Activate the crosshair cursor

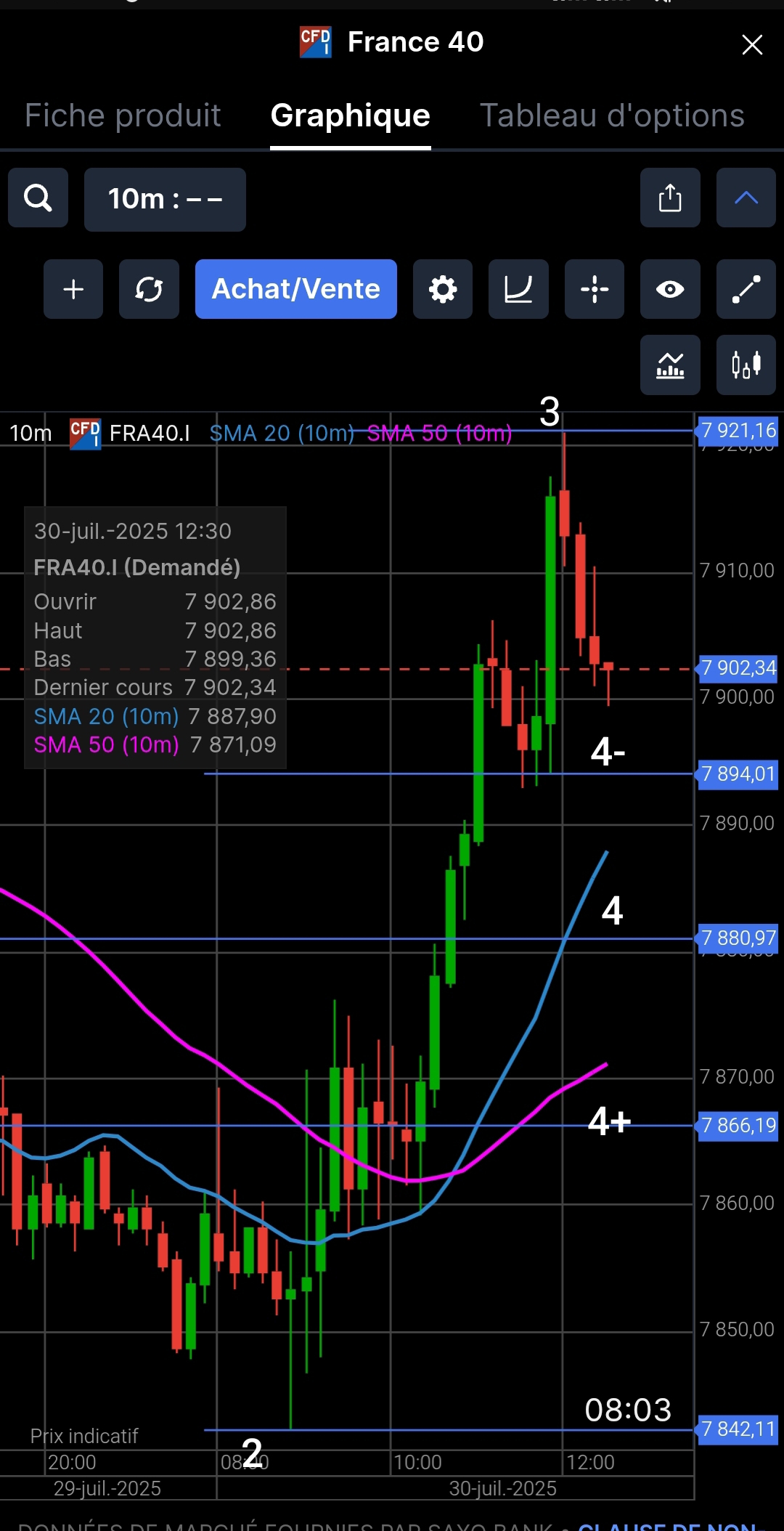(595, 289)
